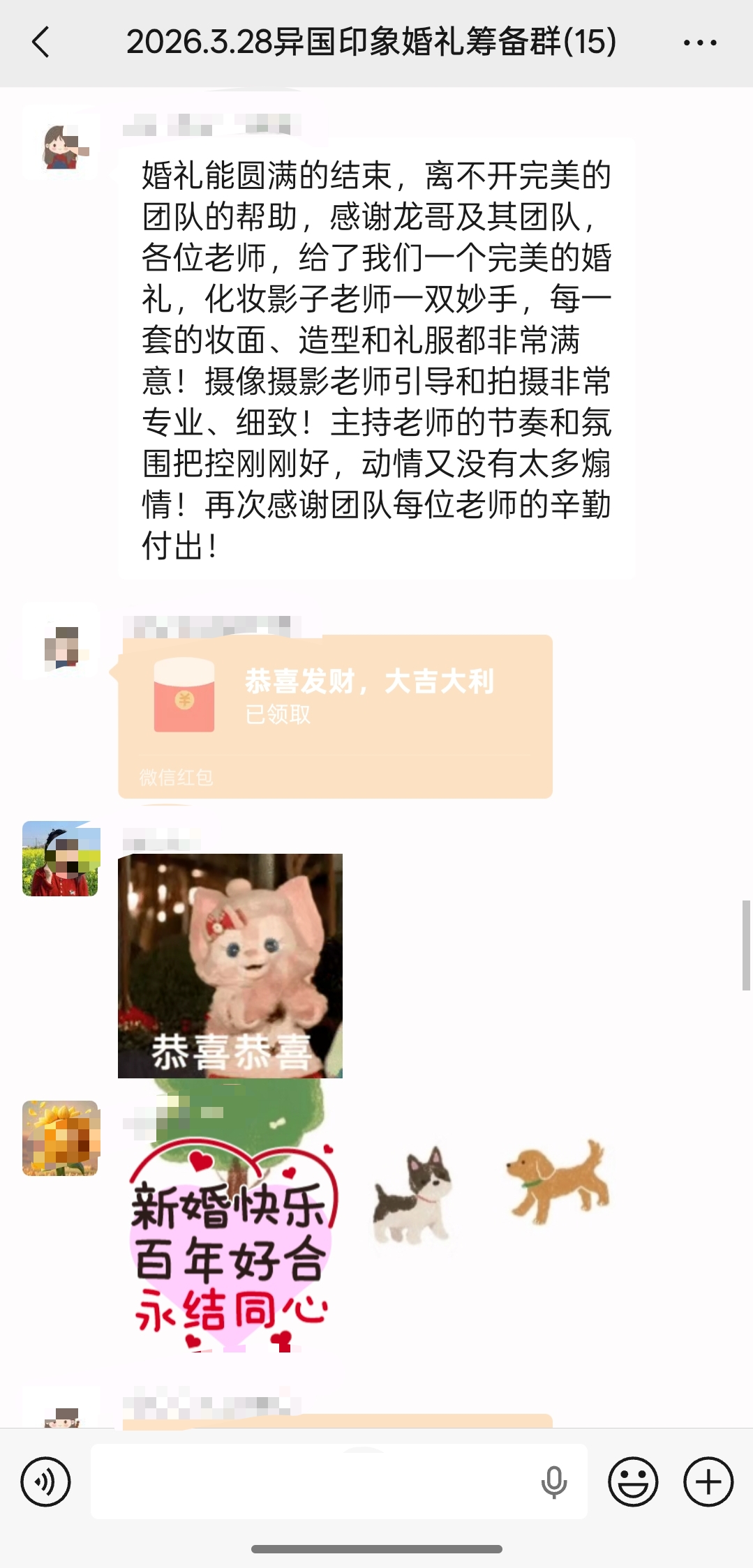View the 恭喜恭喜 pink plush sticker
The image size is (753, 1568).
[230, 965]
